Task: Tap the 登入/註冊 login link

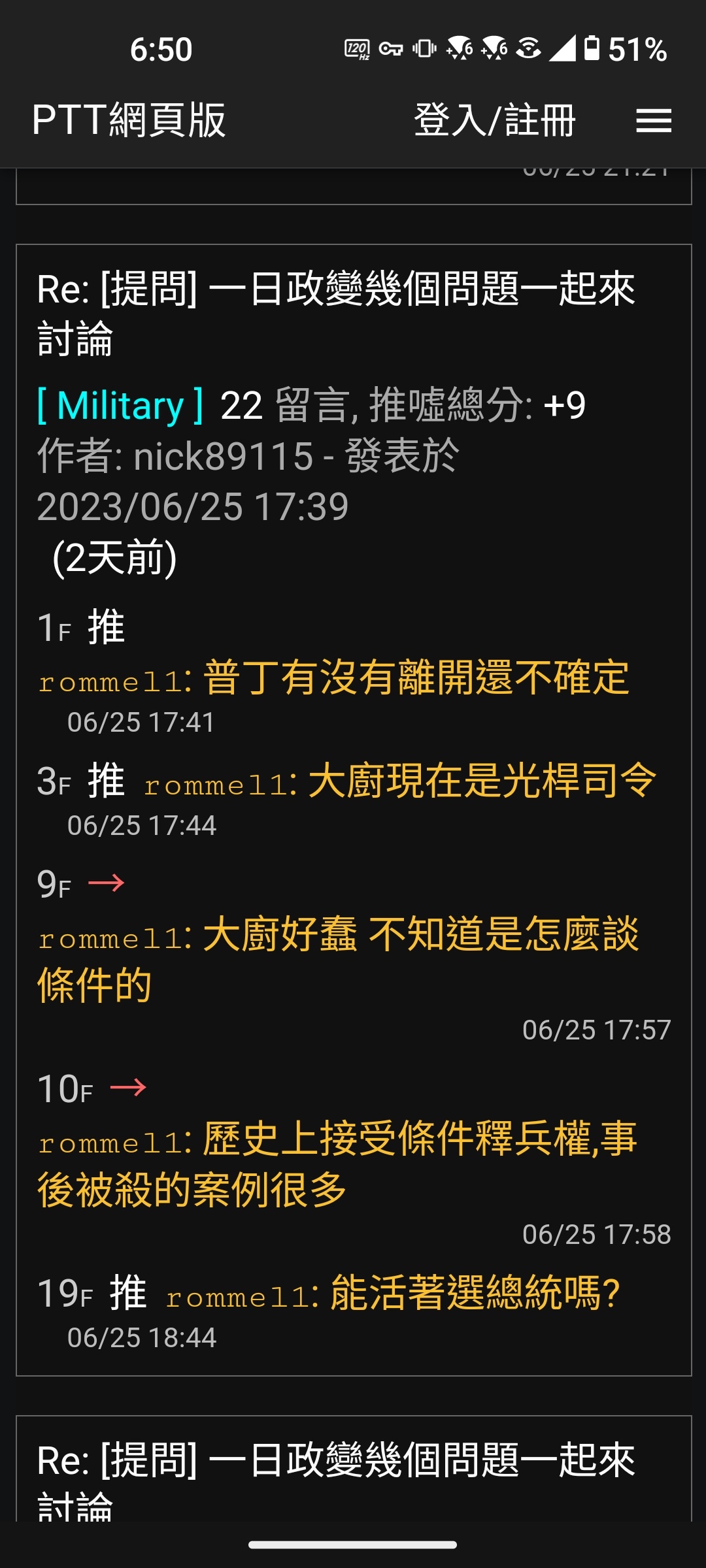Action: tap(495, 121)
